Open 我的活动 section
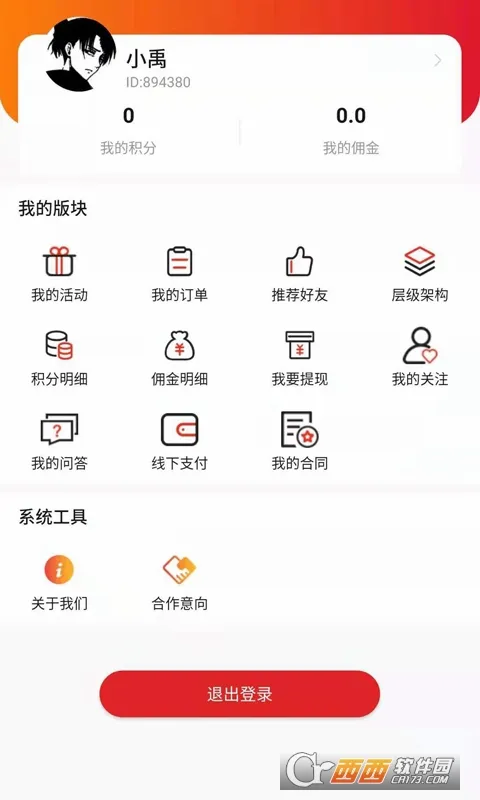 [59, 274]
